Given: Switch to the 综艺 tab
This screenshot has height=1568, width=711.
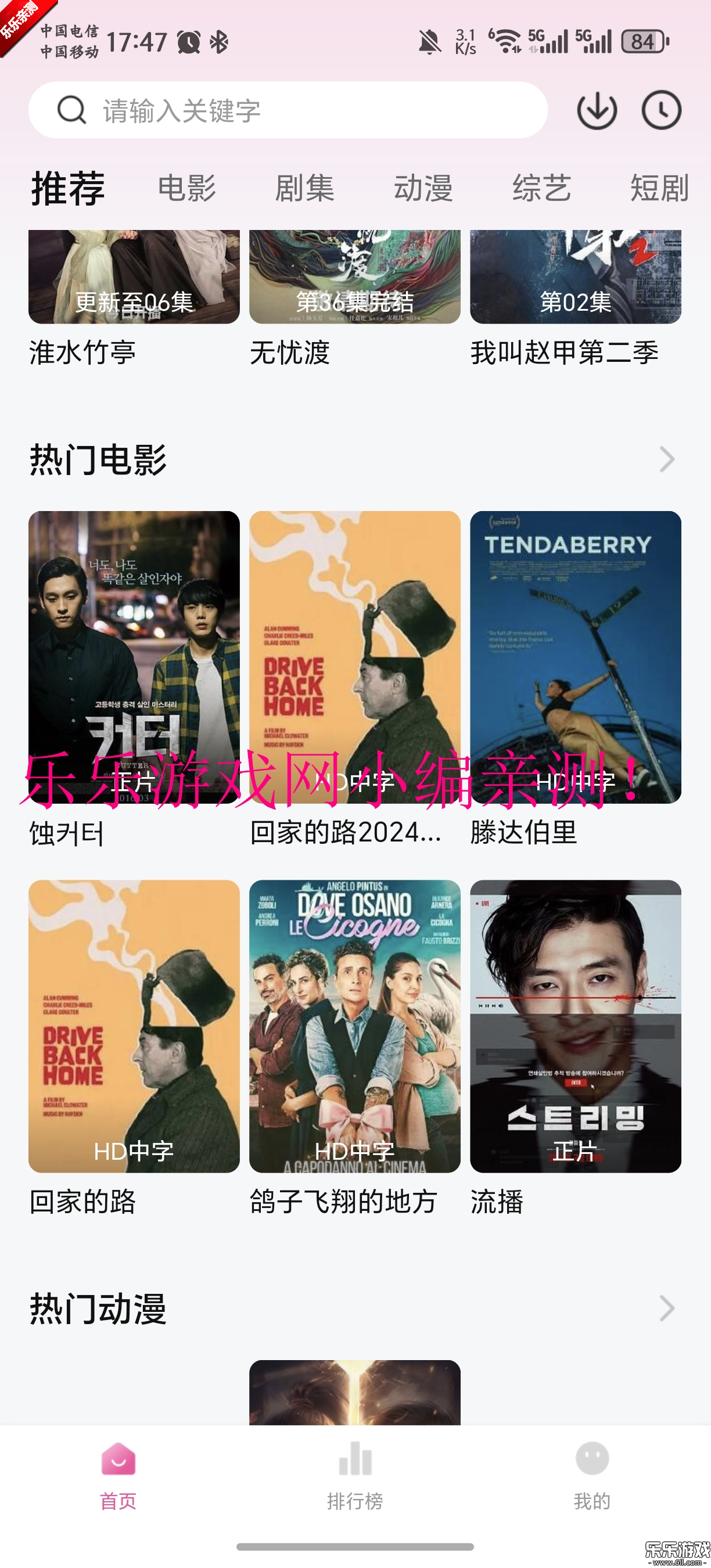Looking at the screenshot, I should coord(541,188).
